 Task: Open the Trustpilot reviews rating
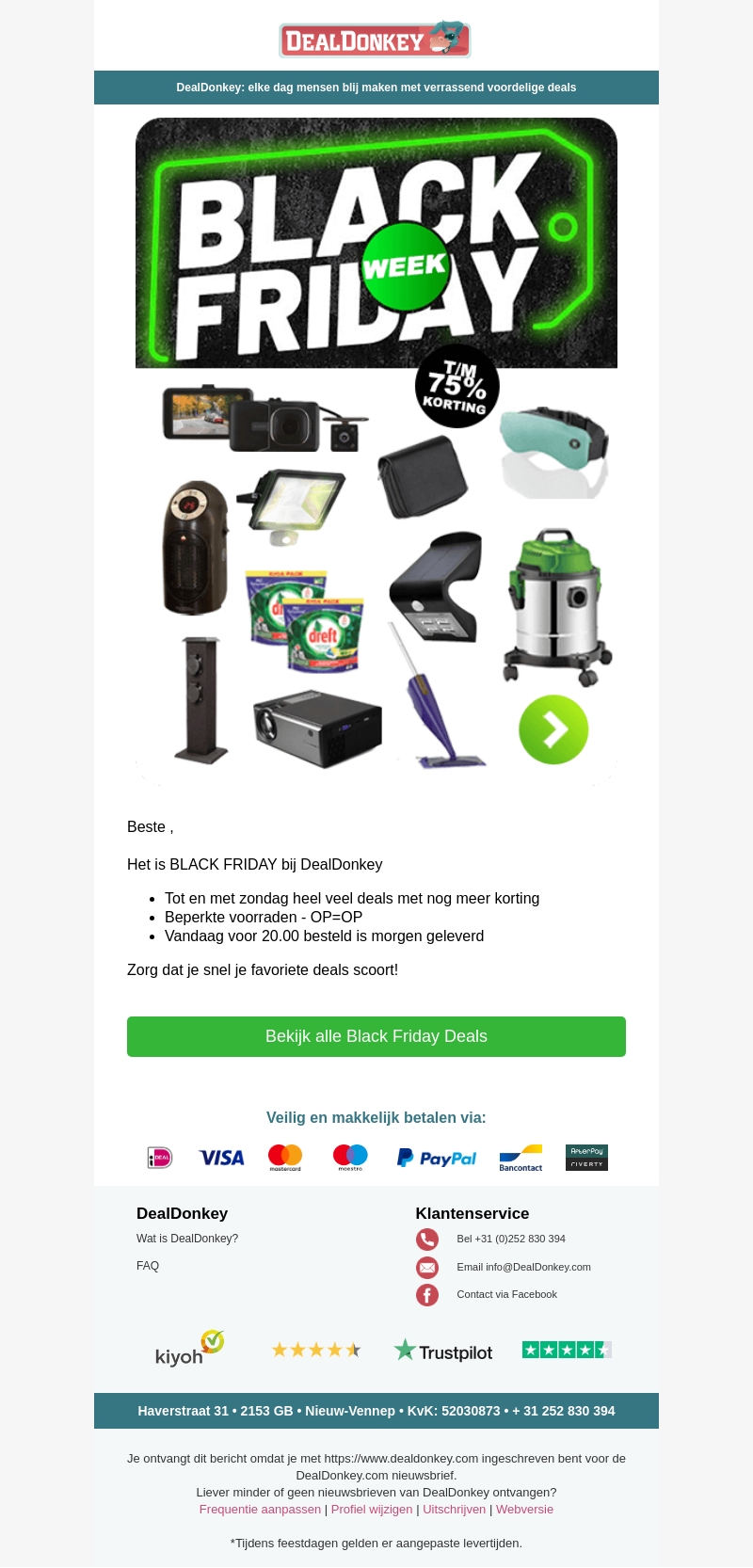443,1352
